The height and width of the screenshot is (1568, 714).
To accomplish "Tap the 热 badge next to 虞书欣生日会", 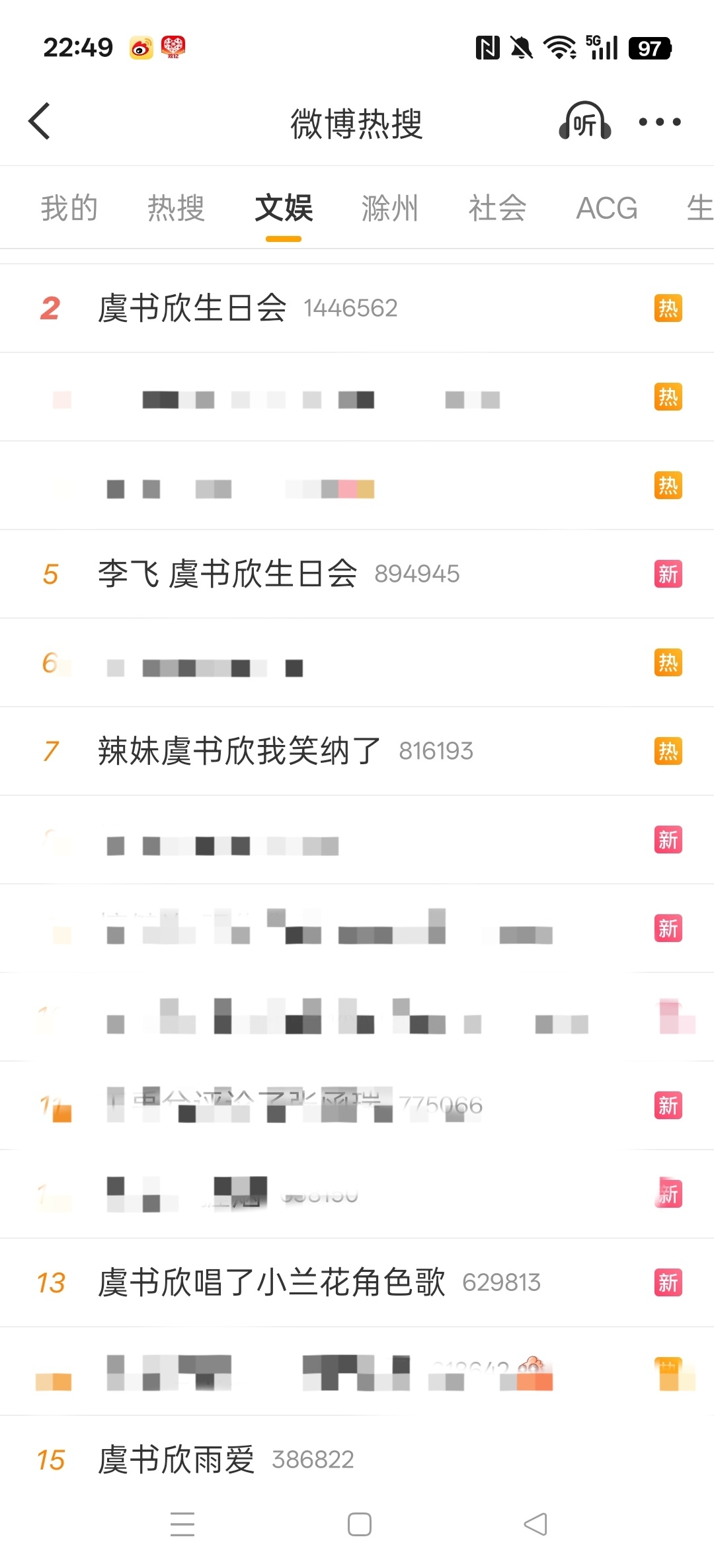I will (x=668, y=308).
